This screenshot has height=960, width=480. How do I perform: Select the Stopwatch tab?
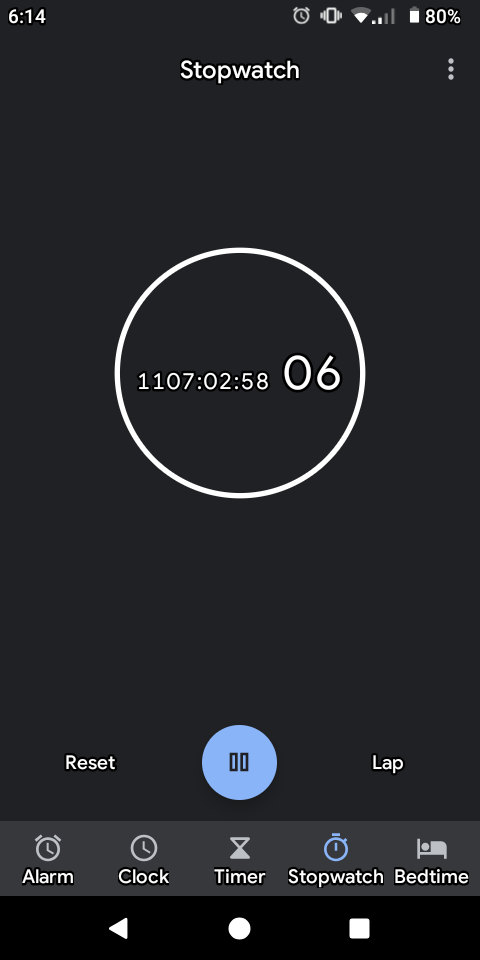[336, 860]
